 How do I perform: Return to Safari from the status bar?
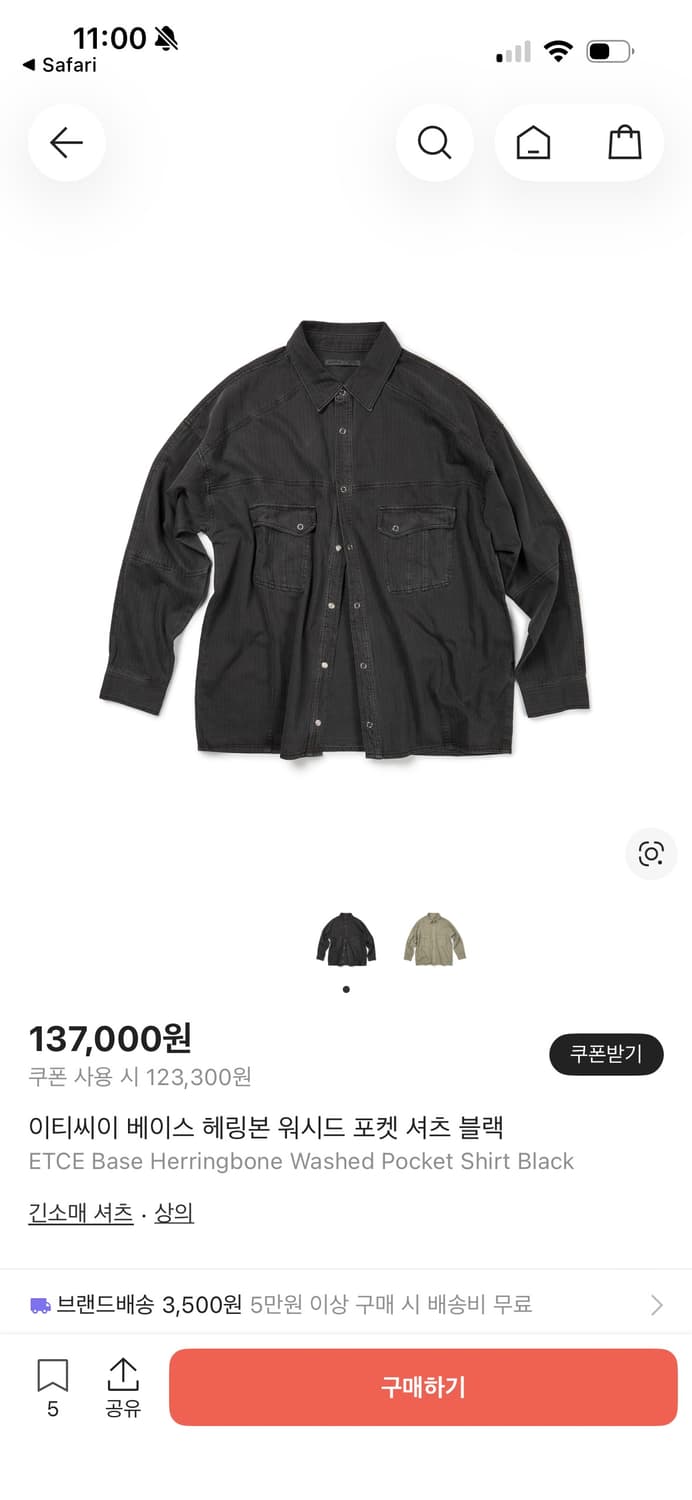[x=59, y=65]
